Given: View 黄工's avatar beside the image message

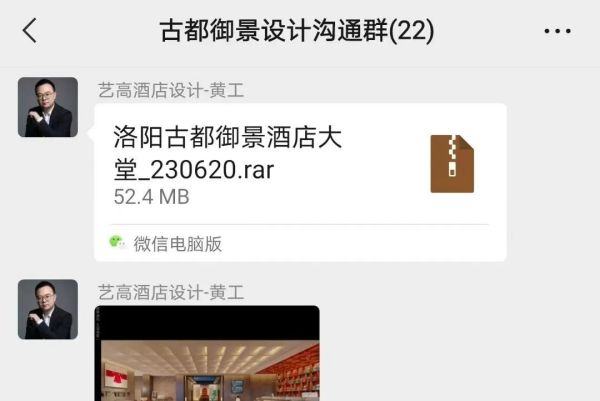Looking at the screenshot, I should 48,309.
